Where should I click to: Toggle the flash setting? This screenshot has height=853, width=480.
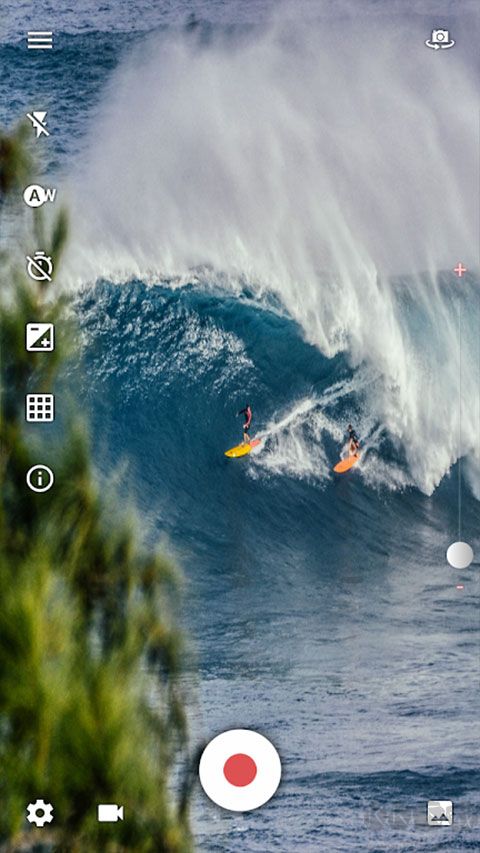pyautogui.click(x=39, y=124)
